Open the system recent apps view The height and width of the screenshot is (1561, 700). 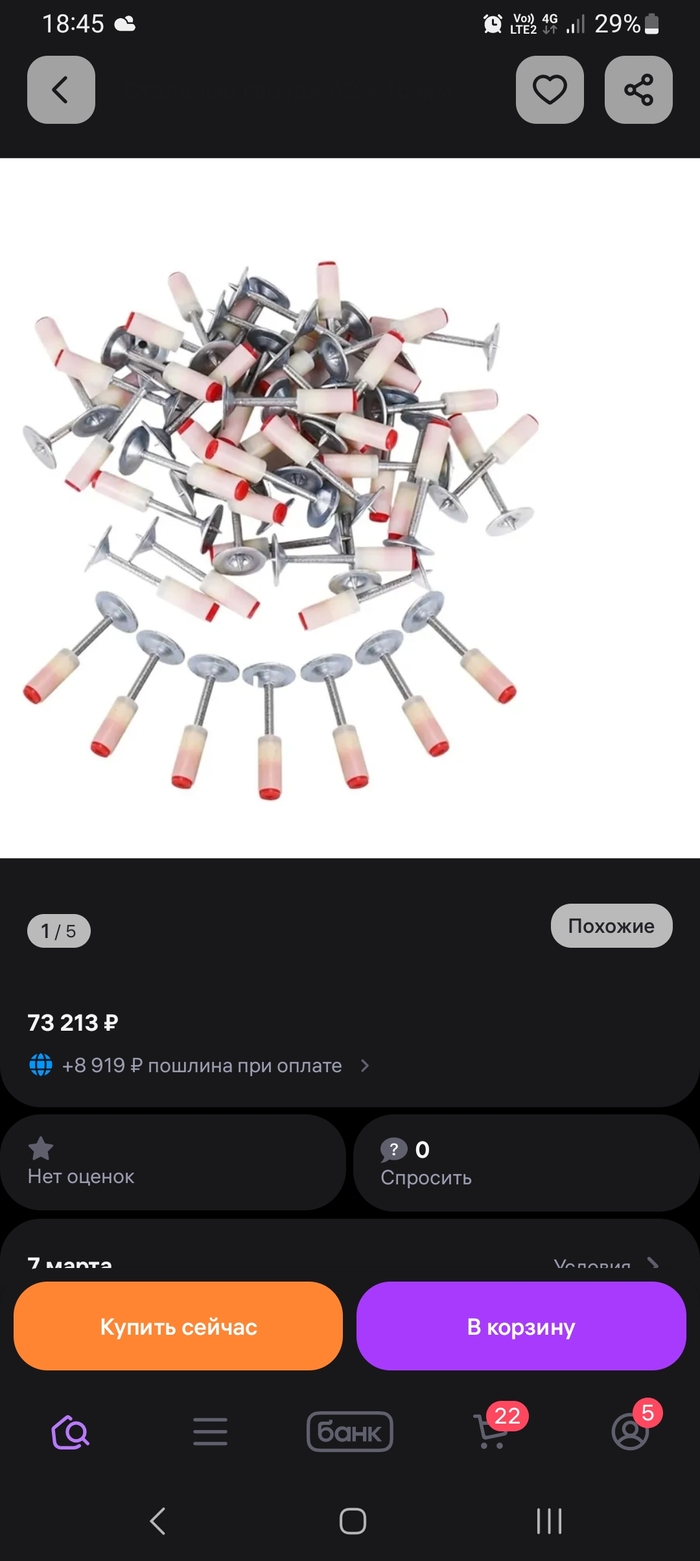[x=548, y=1521]
